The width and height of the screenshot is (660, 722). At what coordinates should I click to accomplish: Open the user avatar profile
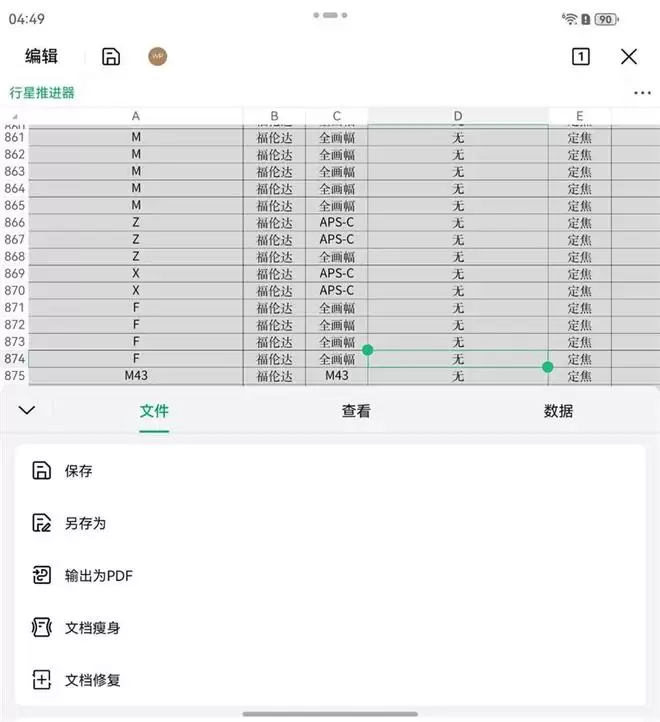tap(157, 57)
